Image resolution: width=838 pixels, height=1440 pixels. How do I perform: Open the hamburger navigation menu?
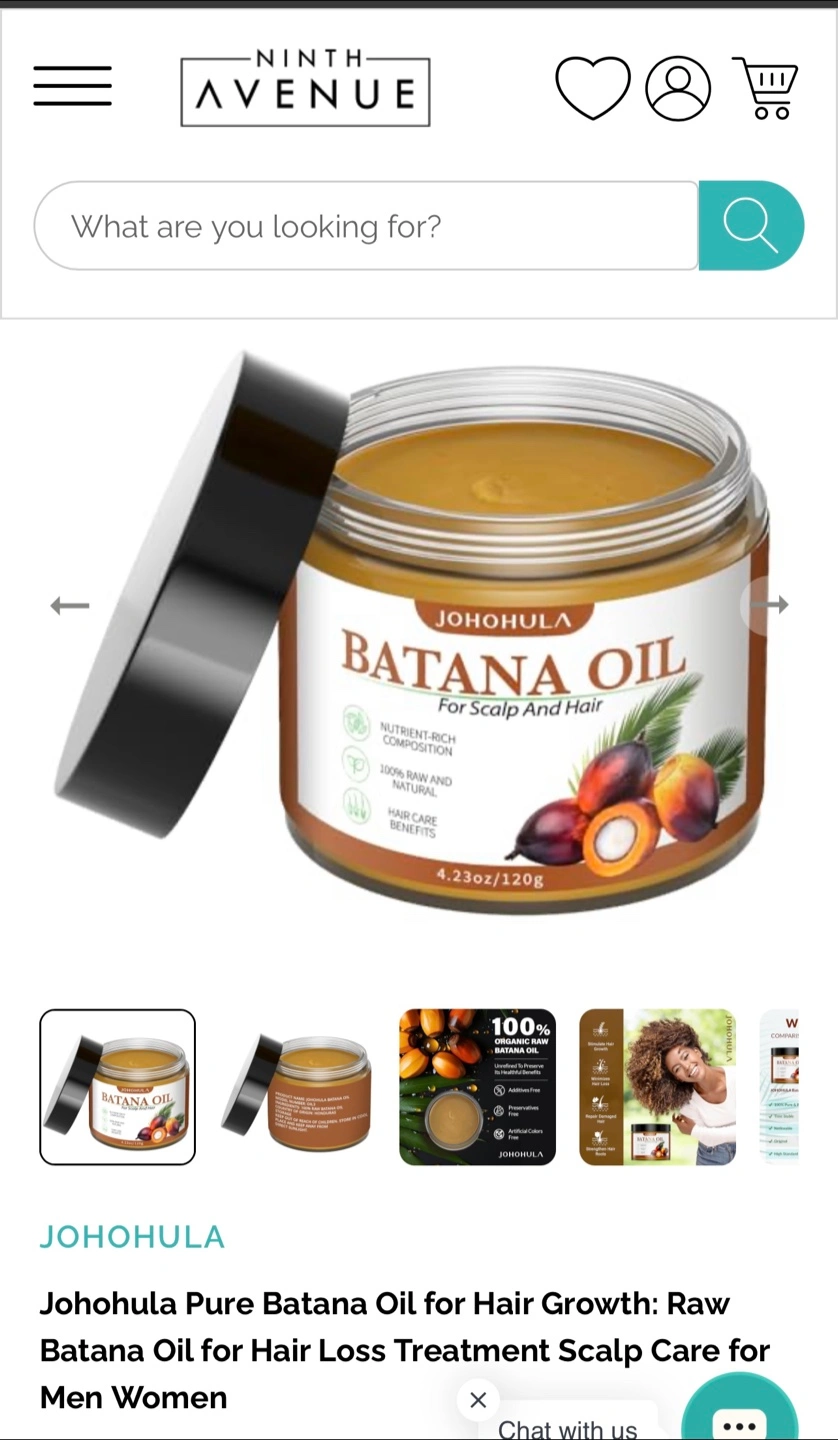click(x=72, y=86)
